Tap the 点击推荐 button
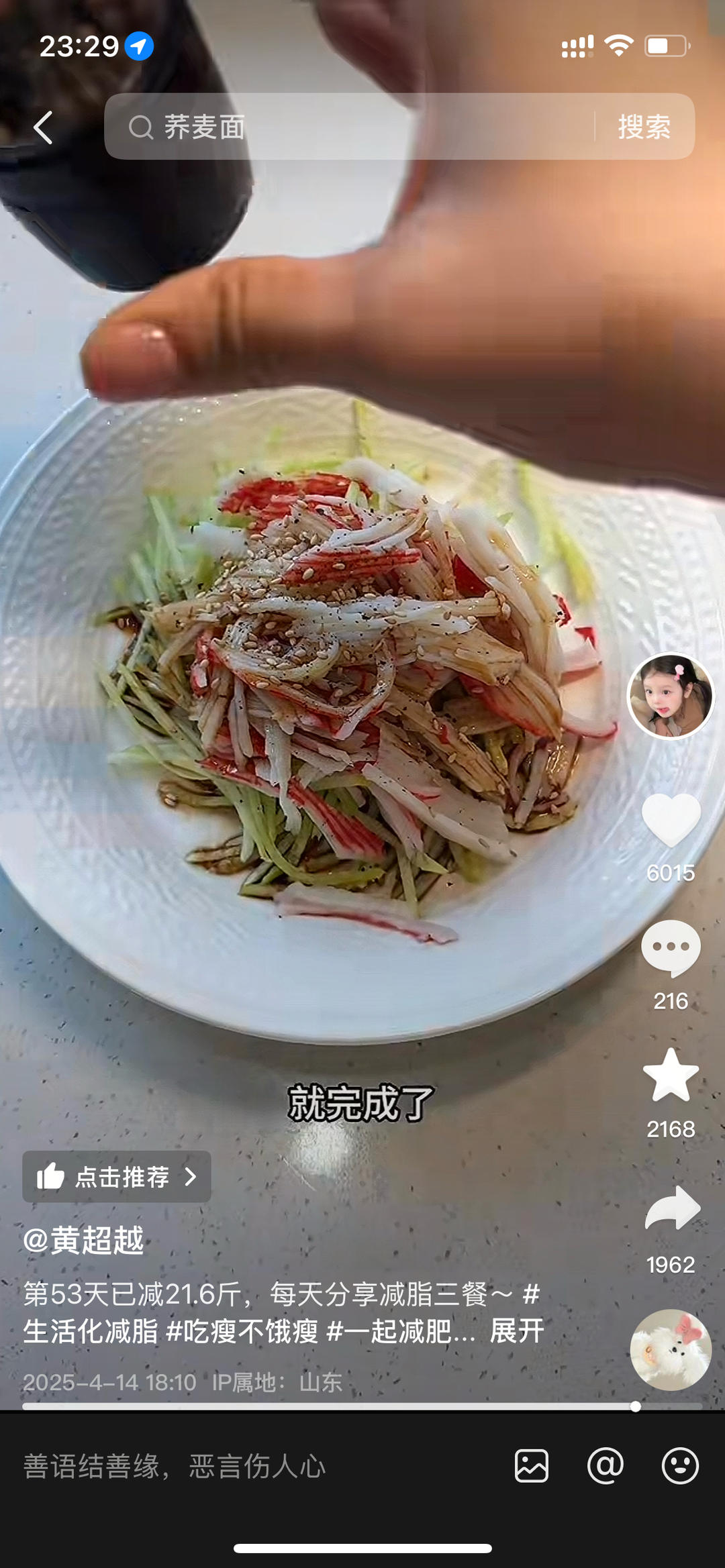 [x=117, y=1177]
